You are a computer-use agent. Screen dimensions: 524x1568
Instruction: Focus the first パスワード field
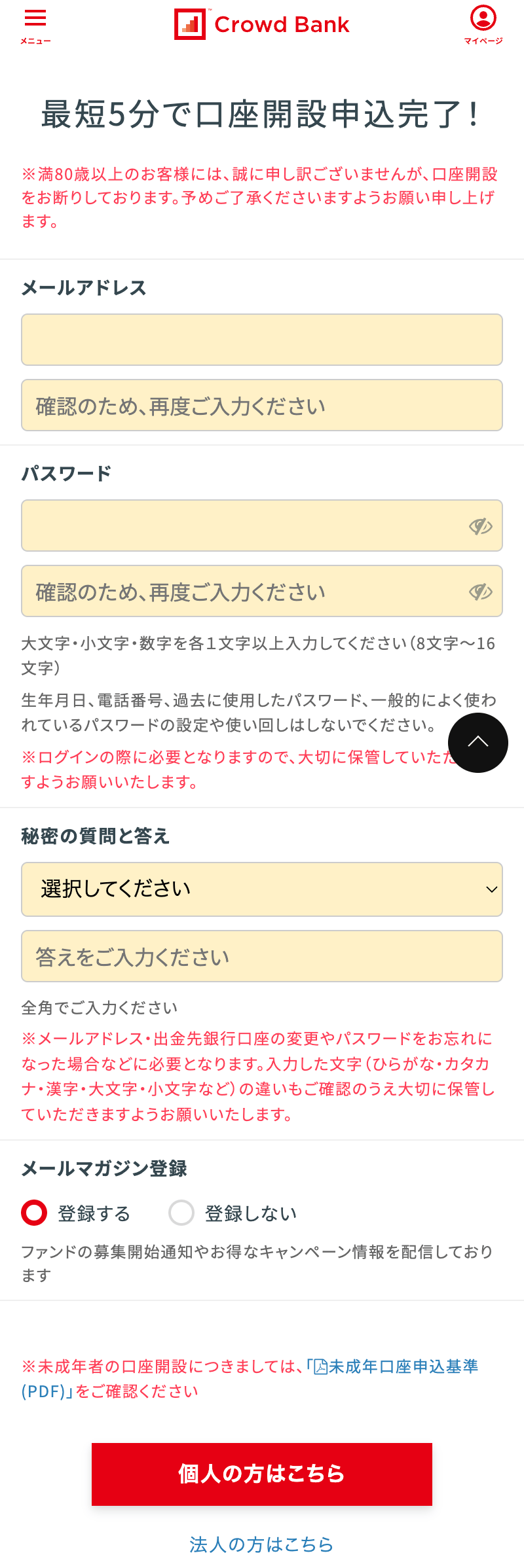(x=242, y=526)
